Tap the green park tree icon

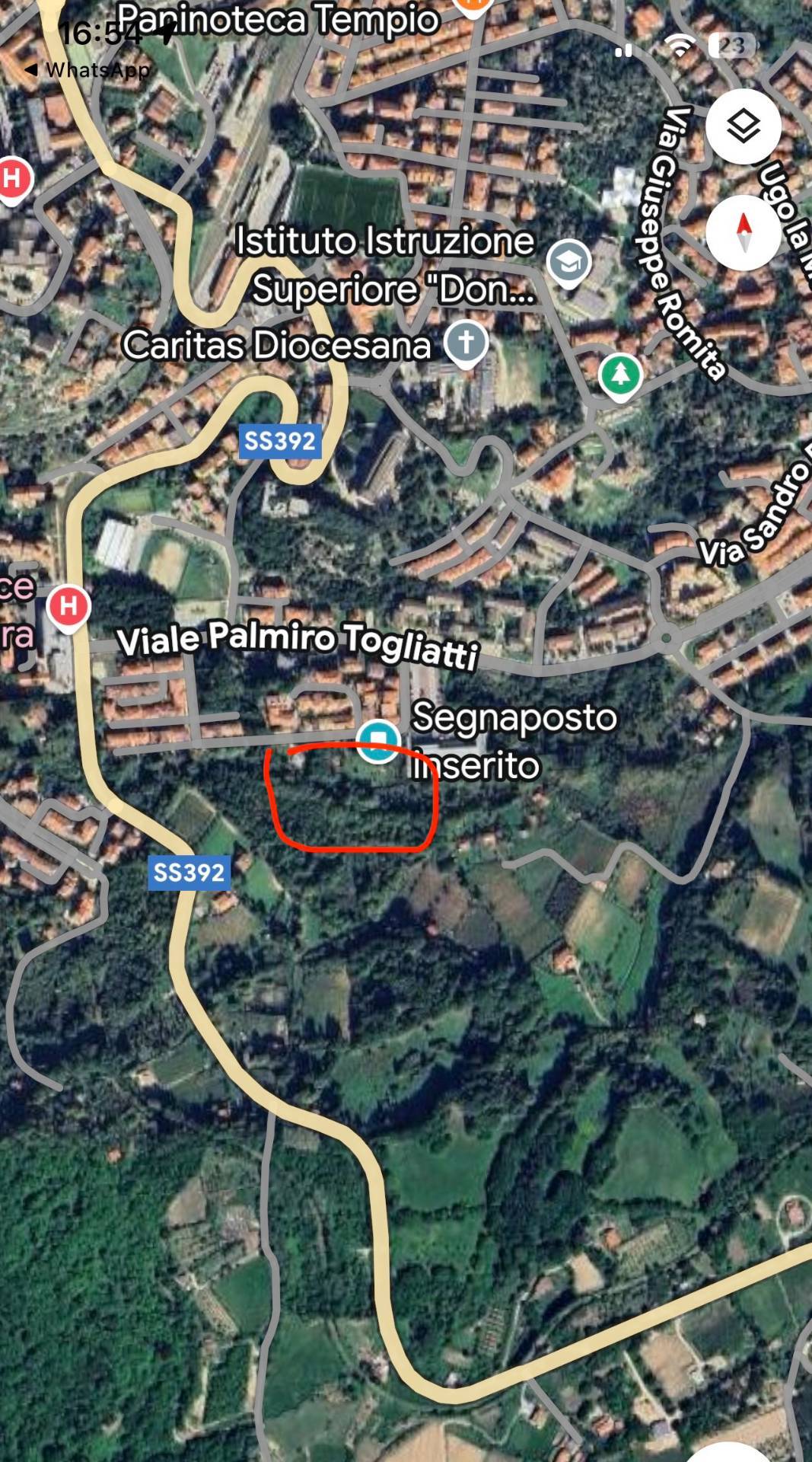click(x=621, y=375)
